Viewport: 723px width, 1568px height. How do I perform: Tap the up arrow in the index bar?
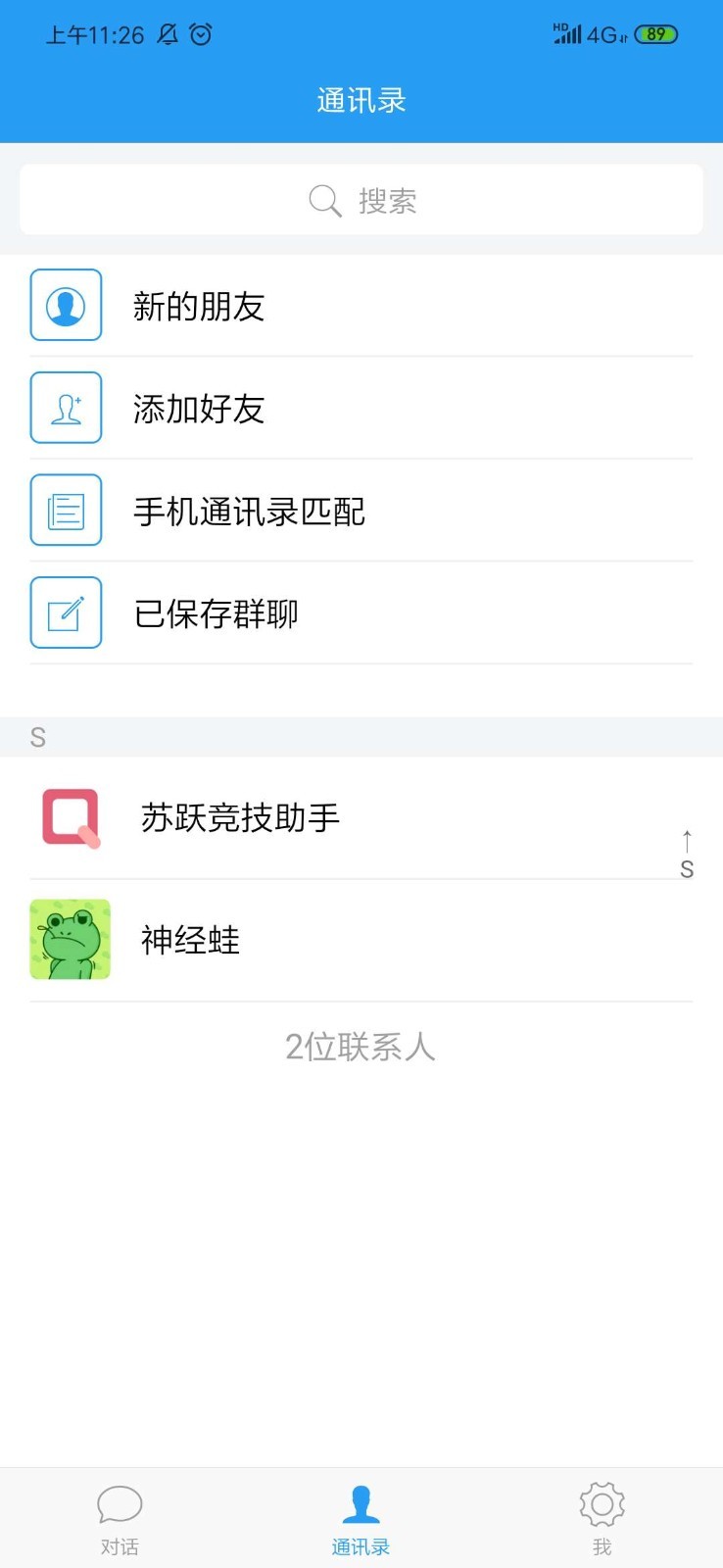pos(687,840)
